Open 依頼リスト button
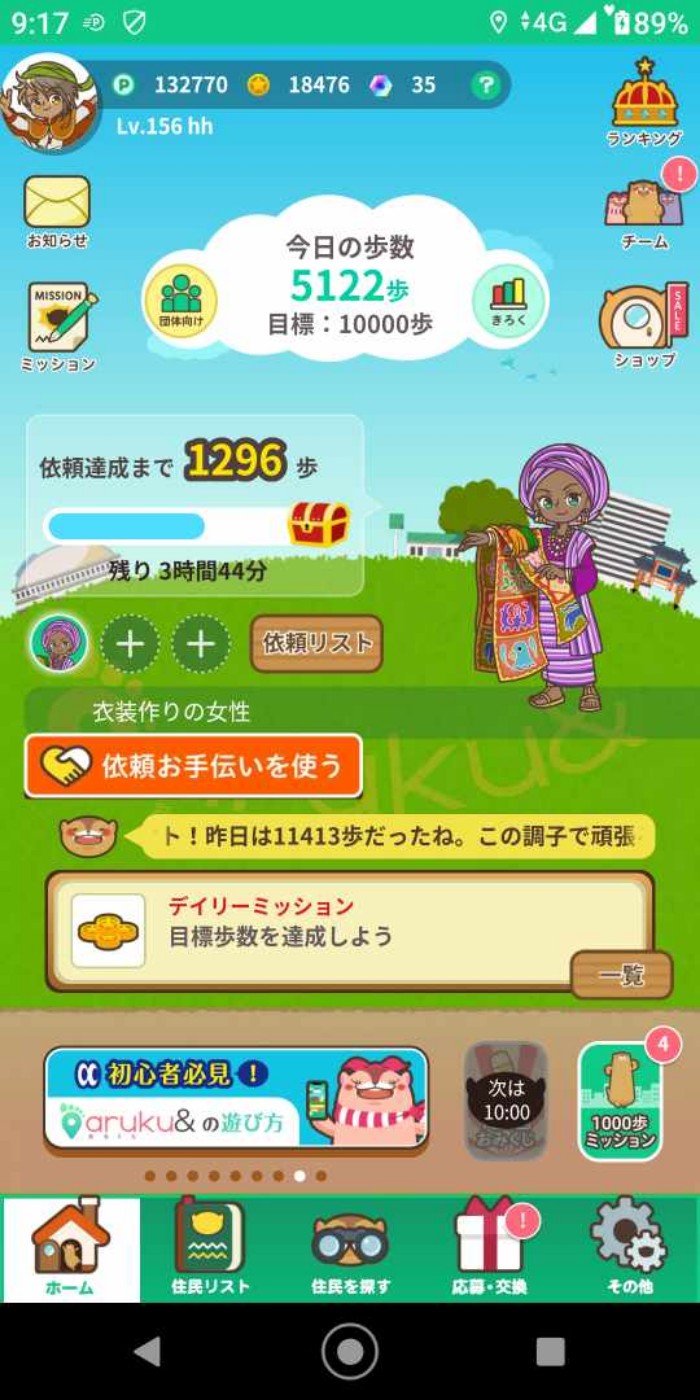700x1400 pixels. [317, 643]
